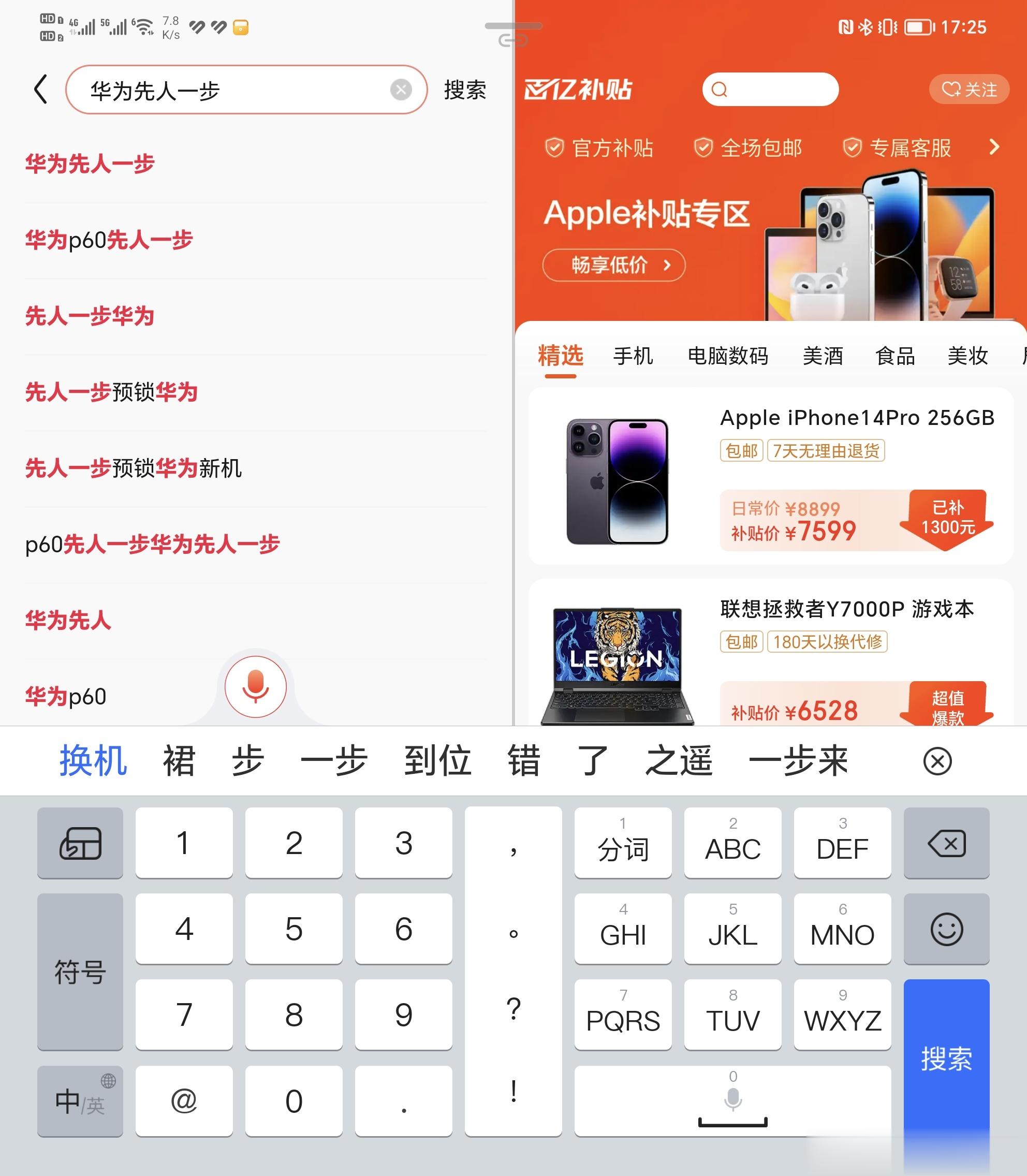
Task: Follow 亿补贴 with the 关注 button
Action: click(x=969, y=90)
